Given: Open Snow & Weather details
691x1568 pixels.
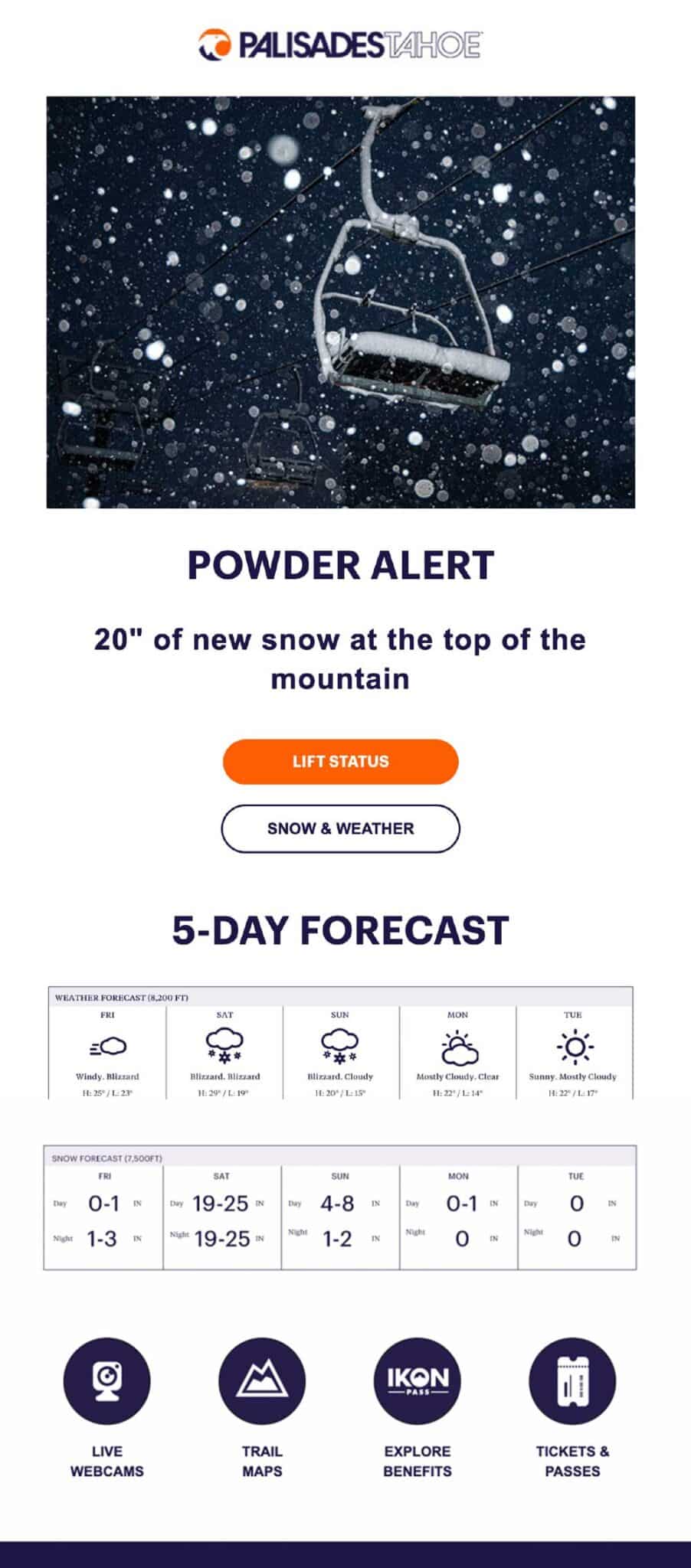Looking at the screenshot, I should click(340, 828).
